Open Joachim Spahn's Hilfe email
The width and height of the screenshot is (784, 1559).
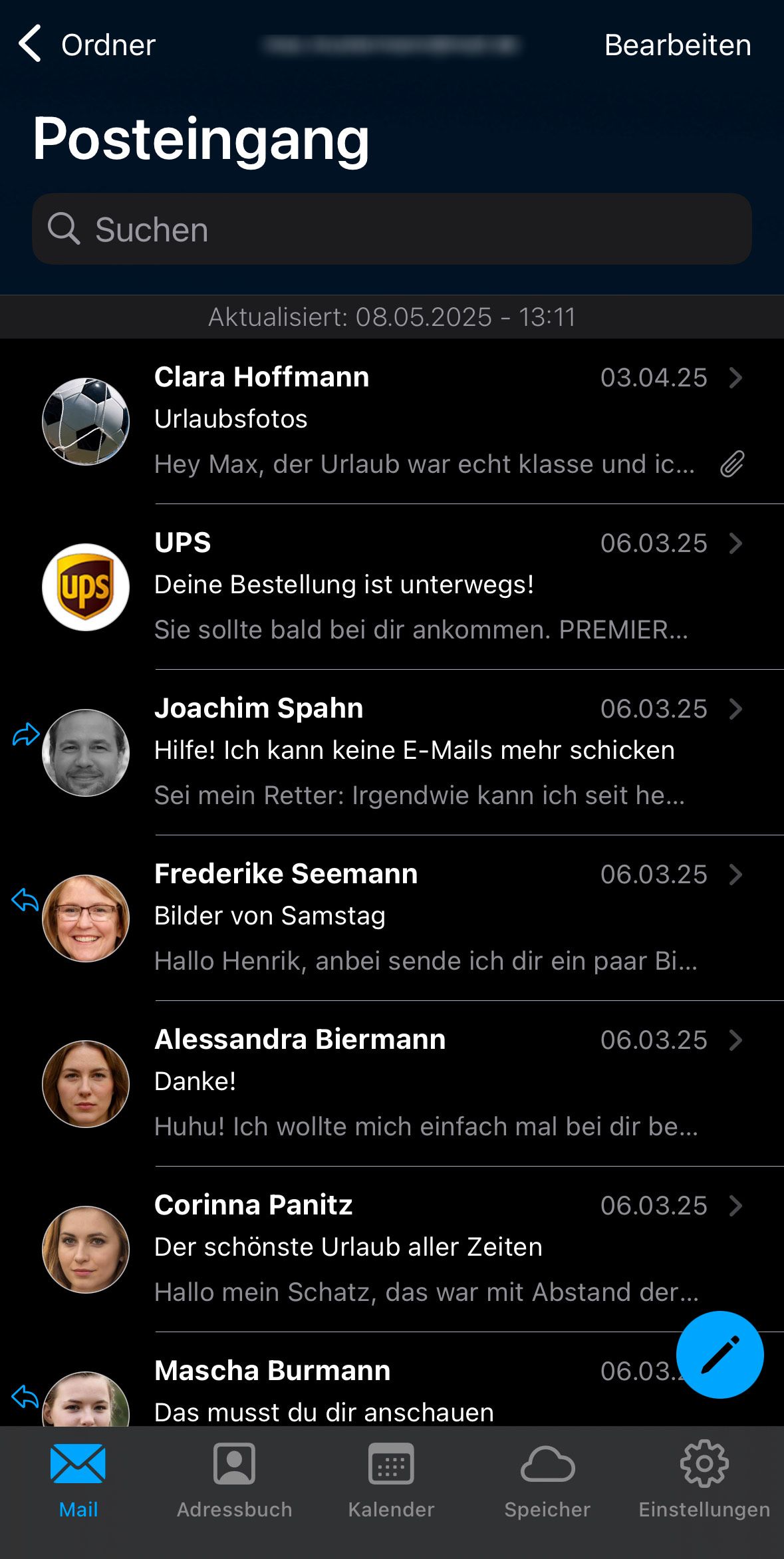click(x=426, y=752)
